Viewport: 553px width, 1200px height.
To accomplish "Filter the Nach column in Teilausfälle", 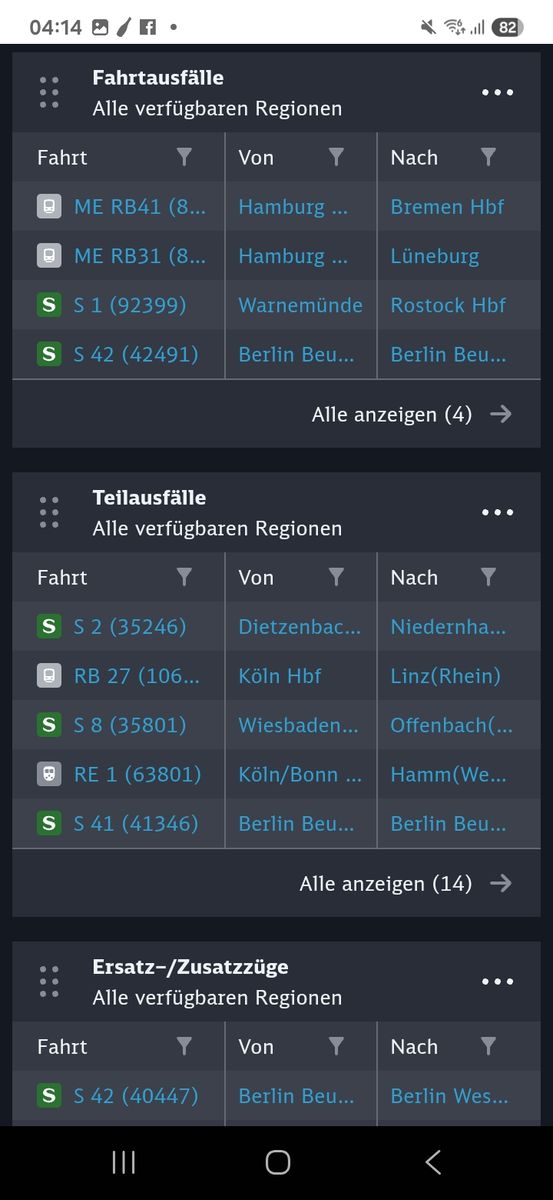I will click(x=488, y=577).
